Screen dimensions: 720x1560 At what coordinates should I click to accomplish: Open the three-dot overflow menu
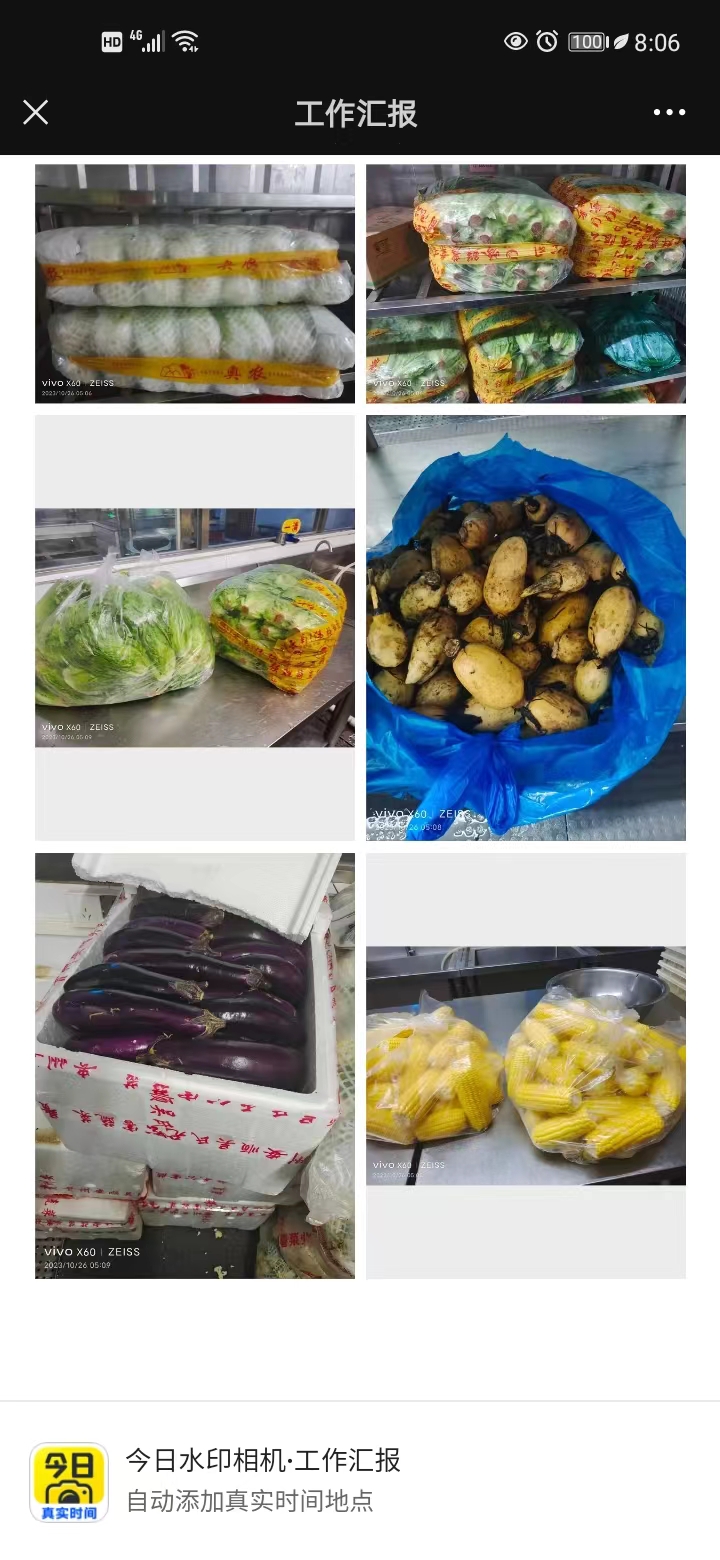[669, 112]
